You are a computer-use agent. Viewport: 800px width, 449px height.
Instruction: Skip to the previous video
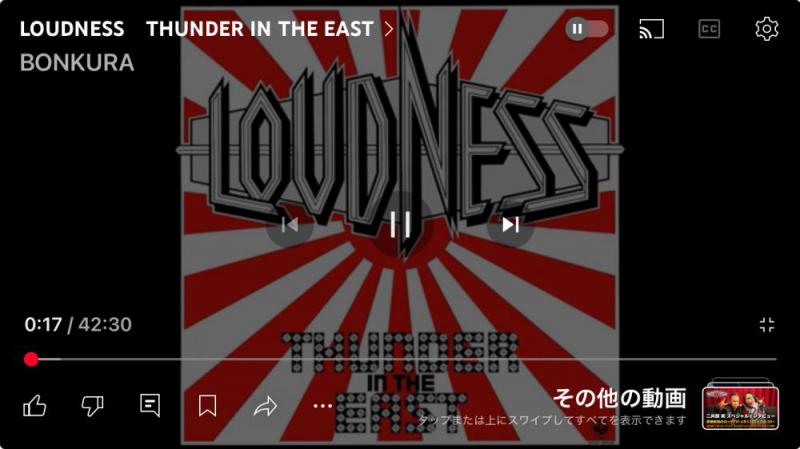(290, 225)
